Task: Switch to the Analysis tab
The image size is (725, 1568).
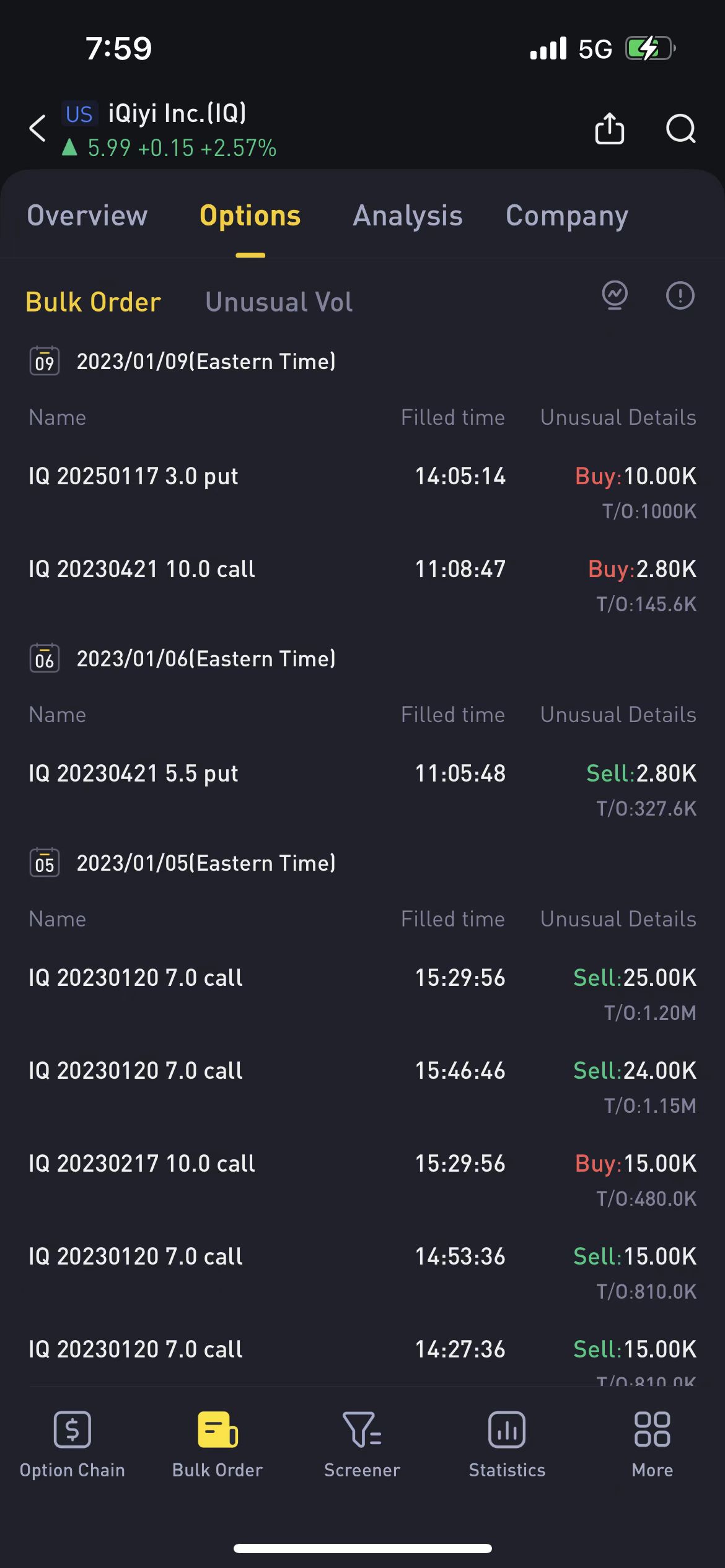Action: (408, 216)
